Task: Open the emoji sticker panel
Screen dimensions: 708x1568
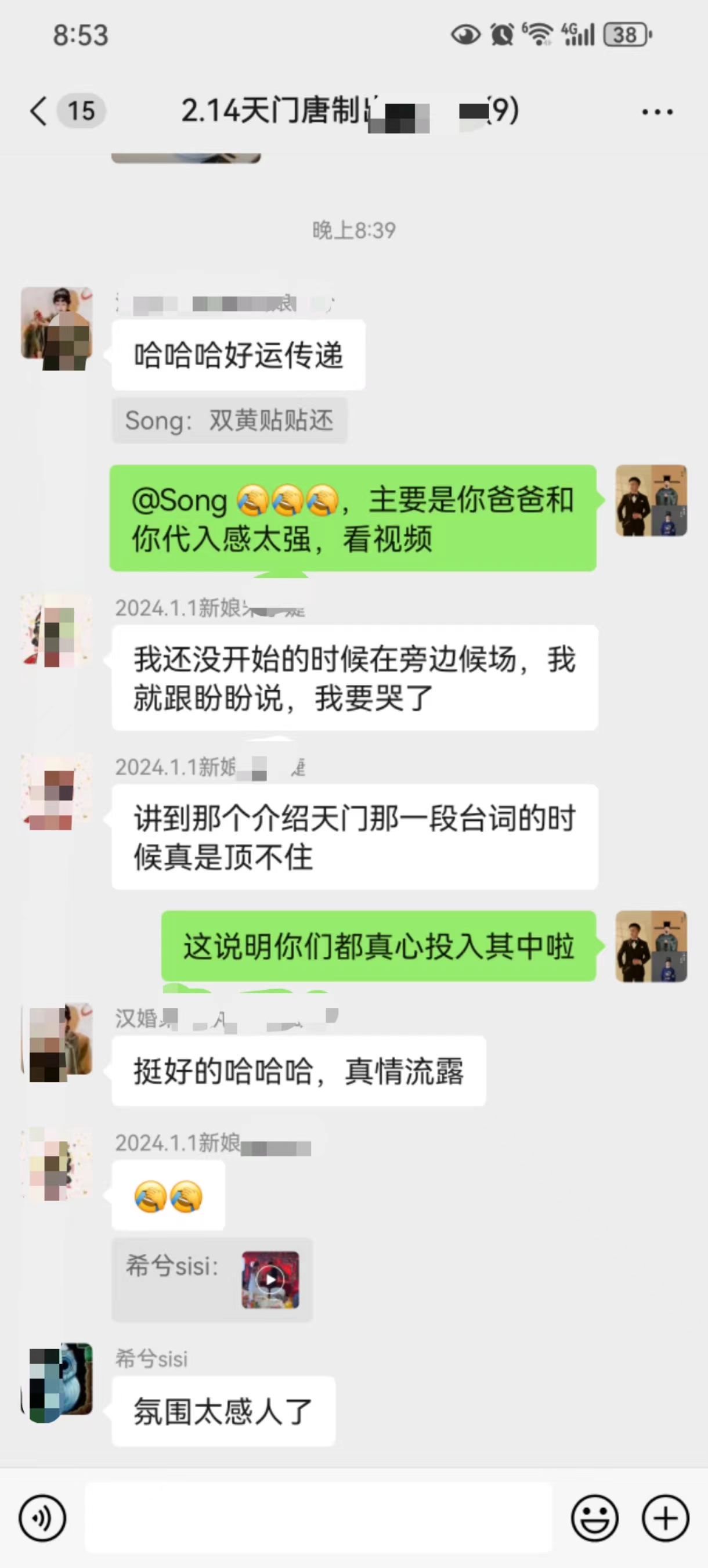Action: [x=595, y=1518]
